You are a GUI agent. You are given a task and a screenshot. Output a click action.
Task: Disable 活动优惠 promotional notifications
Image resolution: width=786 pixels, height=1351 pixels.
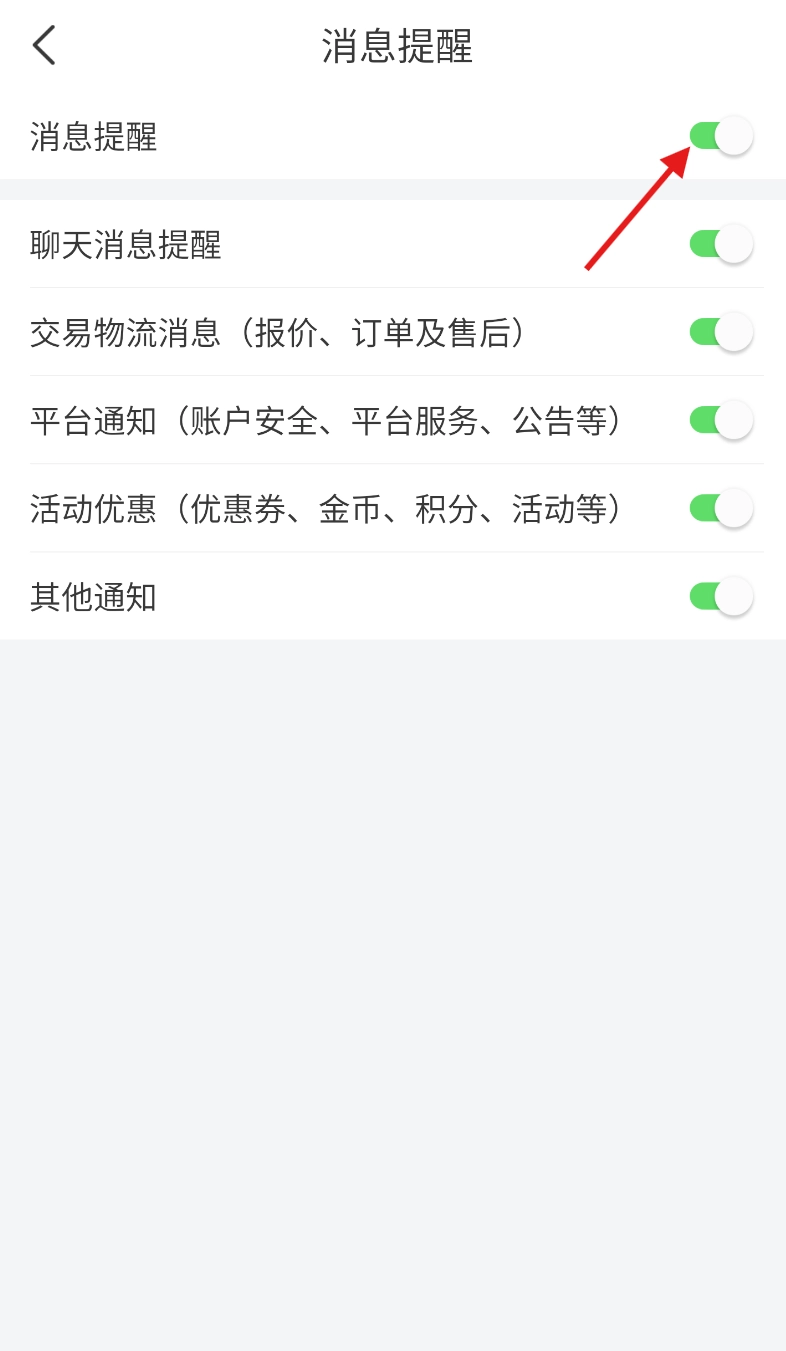pyautogui.click(x=720, y=508)
